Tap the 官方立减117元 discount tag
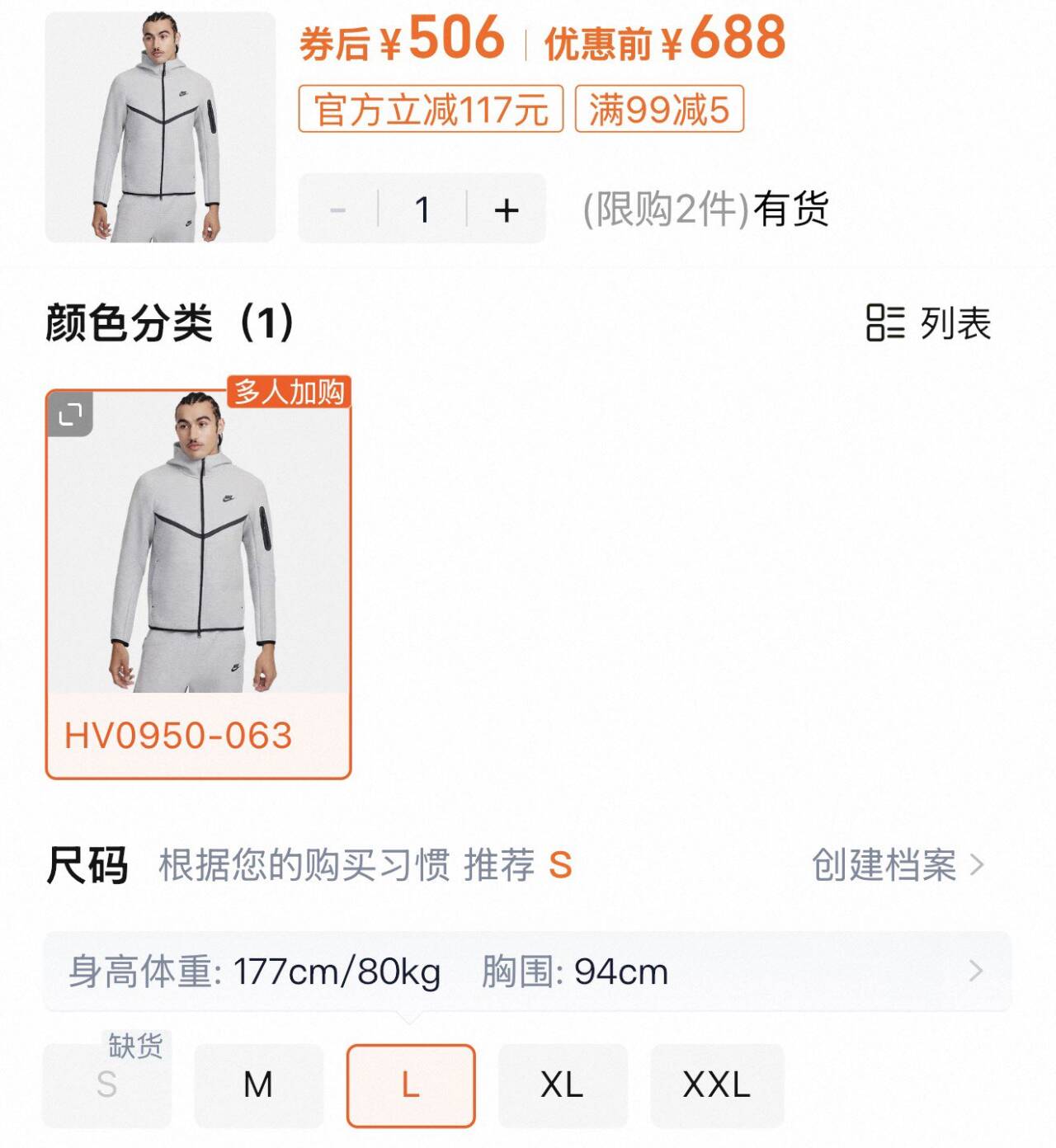 point(431,109)
